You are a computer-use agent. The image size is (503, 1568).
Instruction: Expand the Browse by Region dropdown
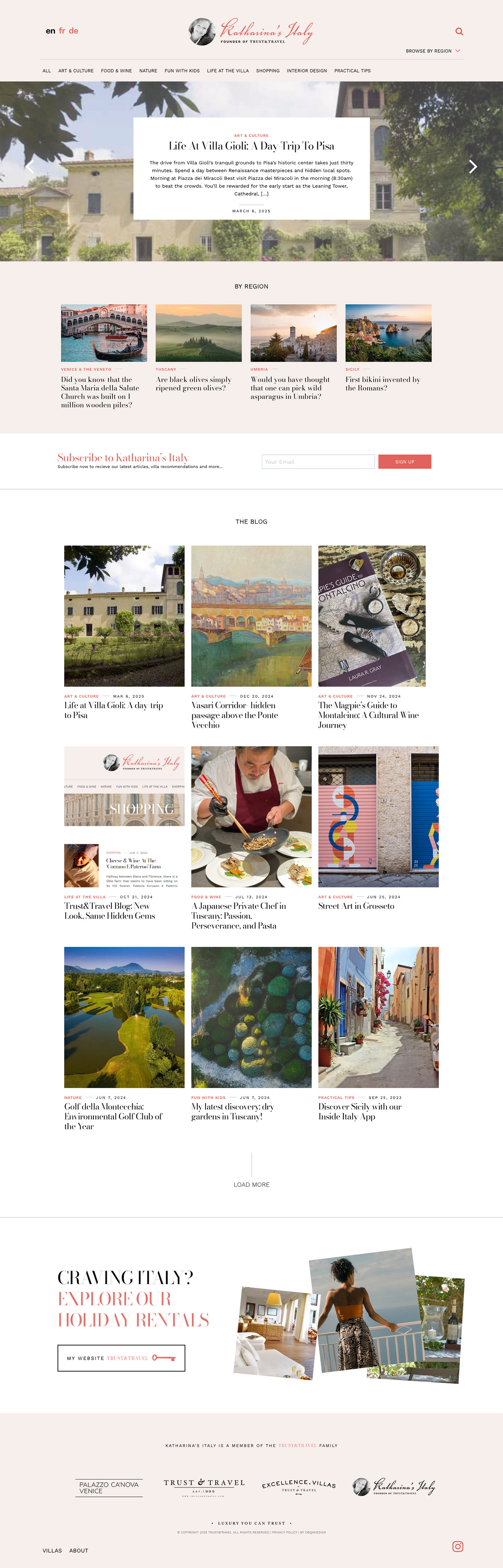pyautogui.click(x=433, y=51)
